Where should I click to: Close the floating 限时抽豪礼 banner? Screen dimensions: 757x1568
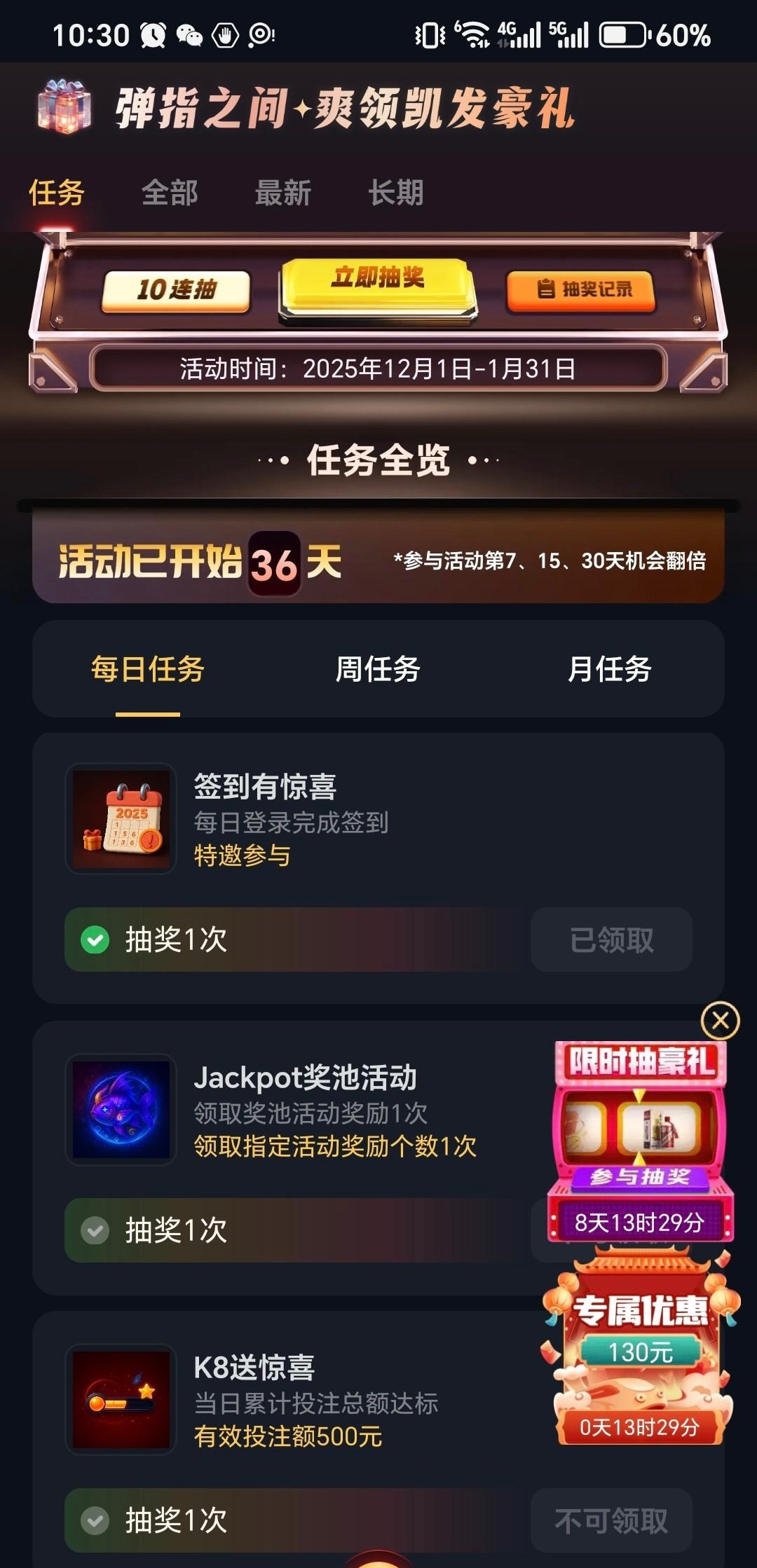[x=720, y=1020]
